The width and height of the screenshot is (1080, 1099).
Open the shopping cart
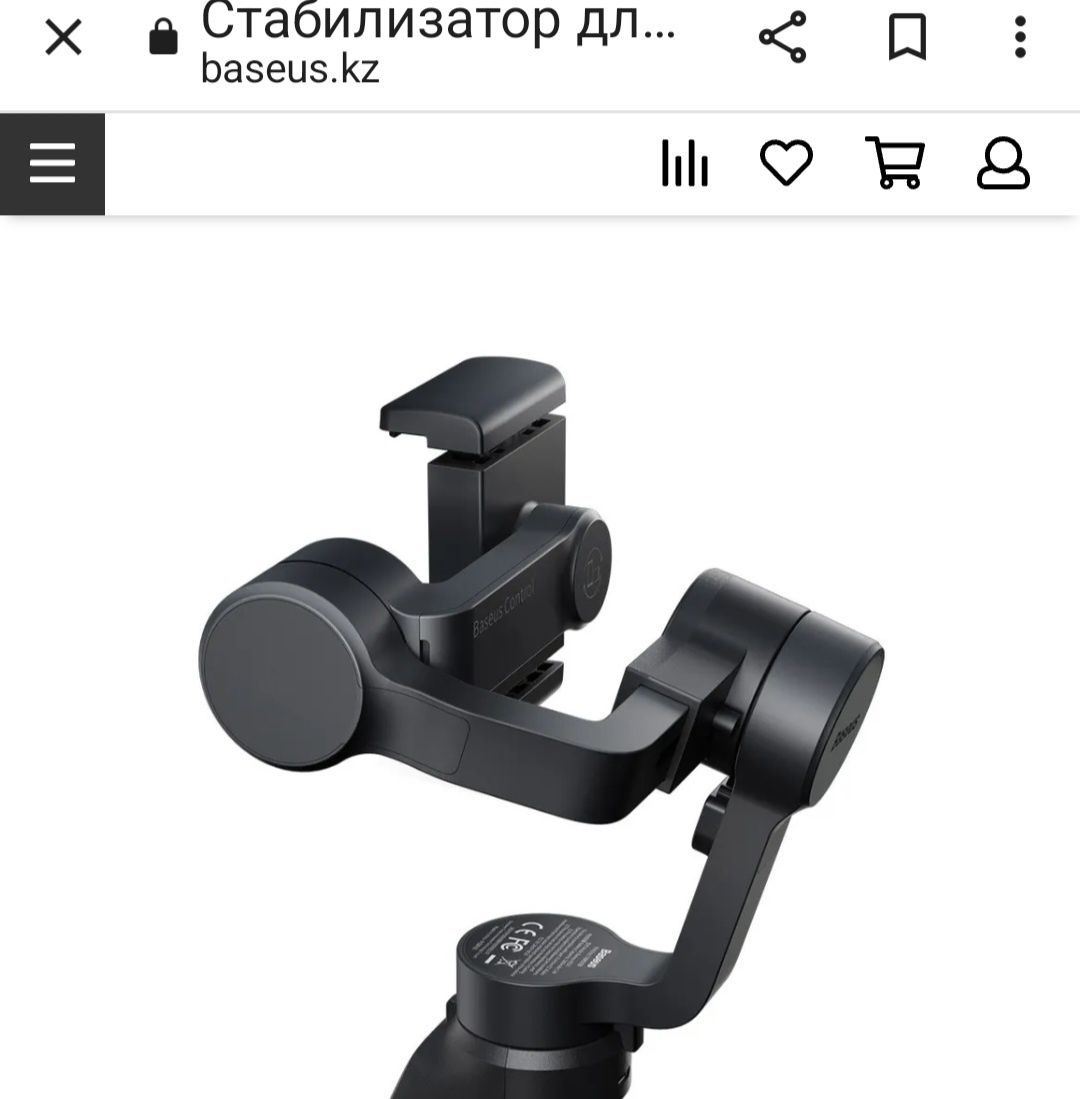(x=895, y=163)
